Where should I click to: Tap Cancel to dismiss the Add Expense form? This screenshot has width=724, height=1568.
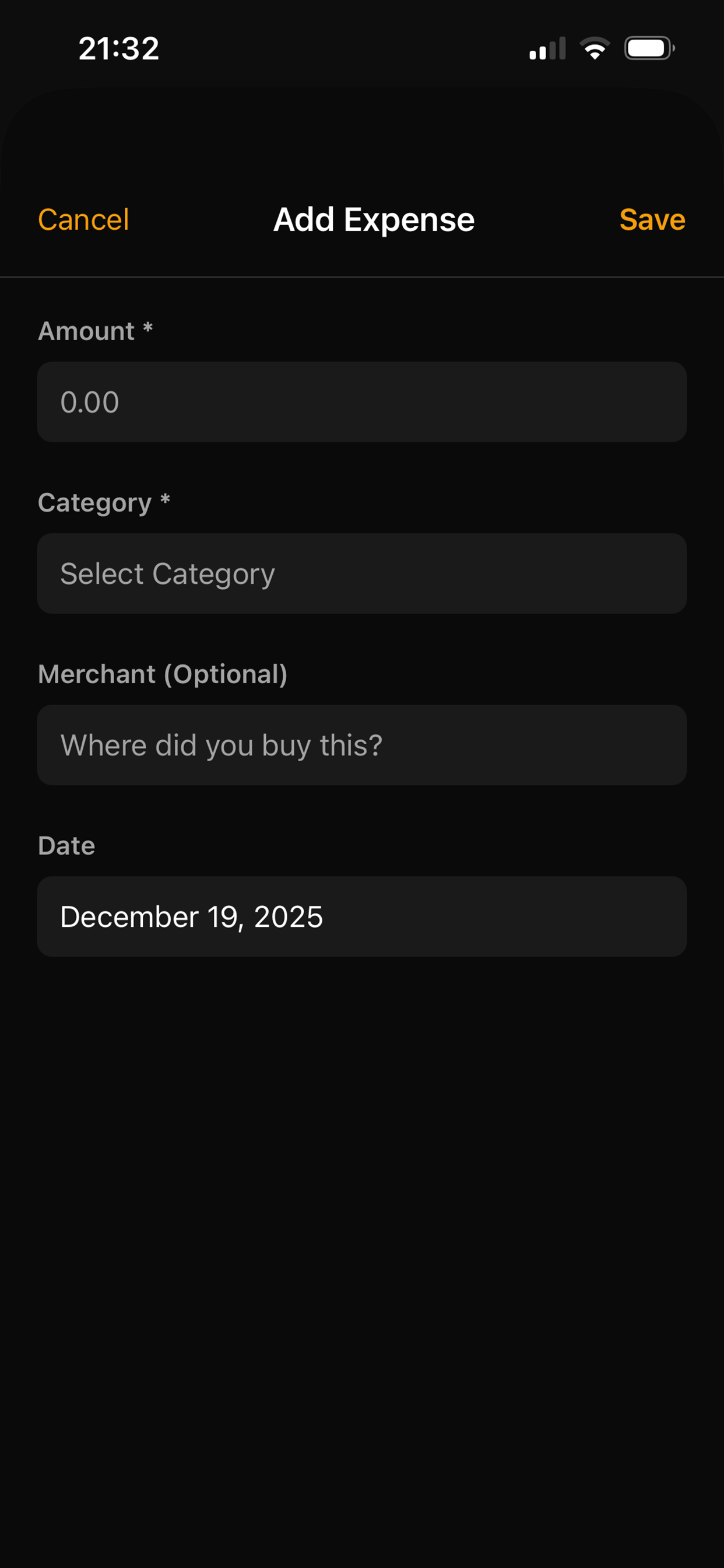point(83,219)
